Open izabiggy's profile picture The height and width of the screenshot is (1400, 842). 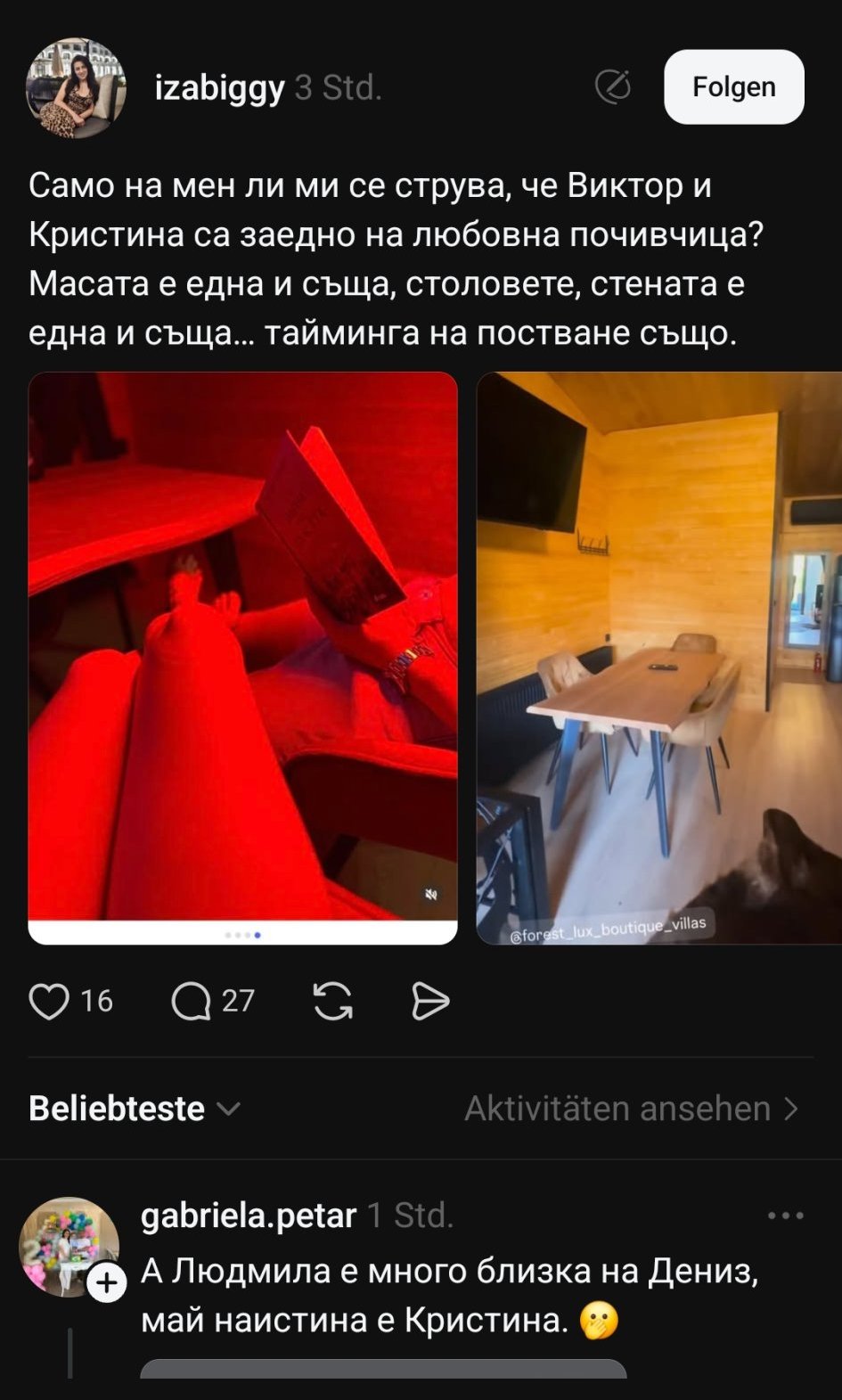76,87
